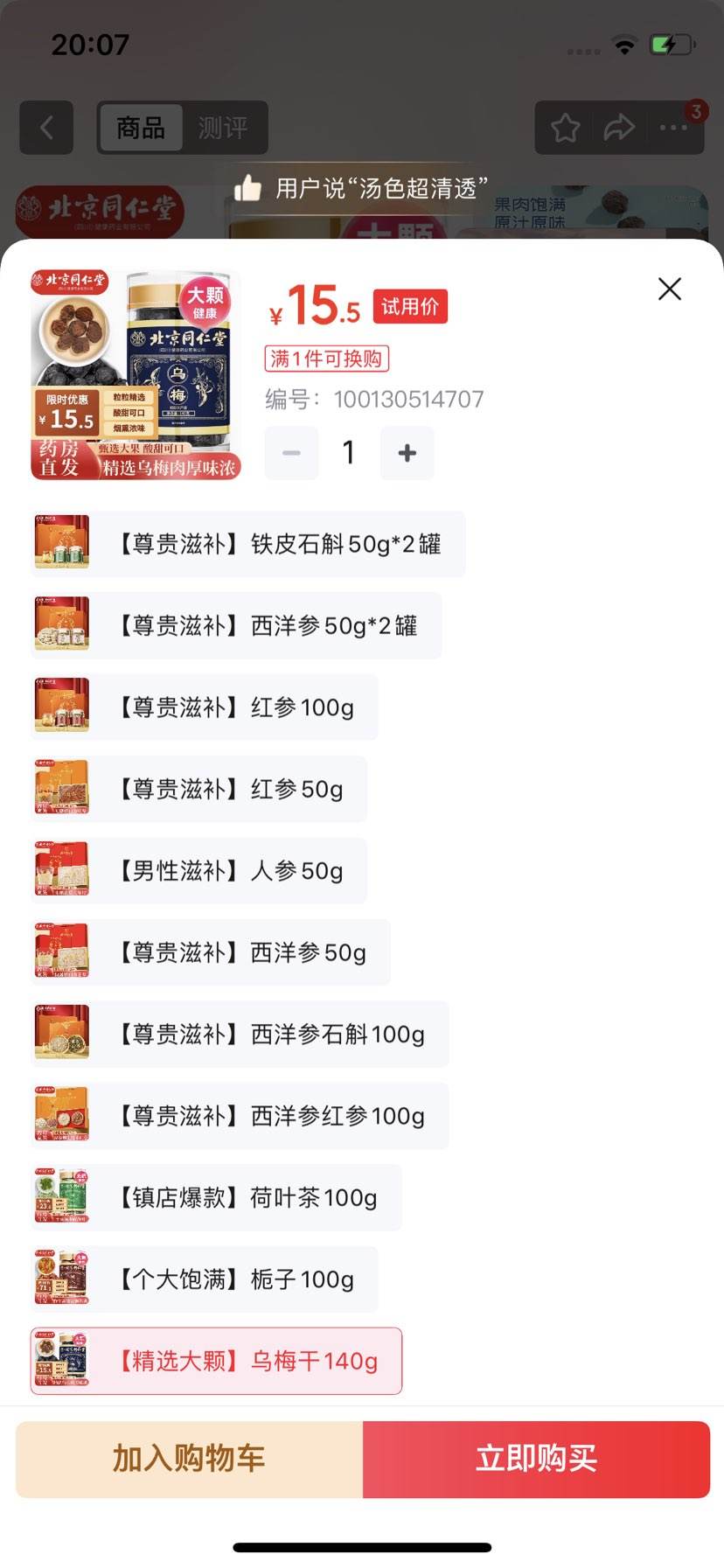
Task: Choose 【男性滋补】人参50g
Action: 199,871
